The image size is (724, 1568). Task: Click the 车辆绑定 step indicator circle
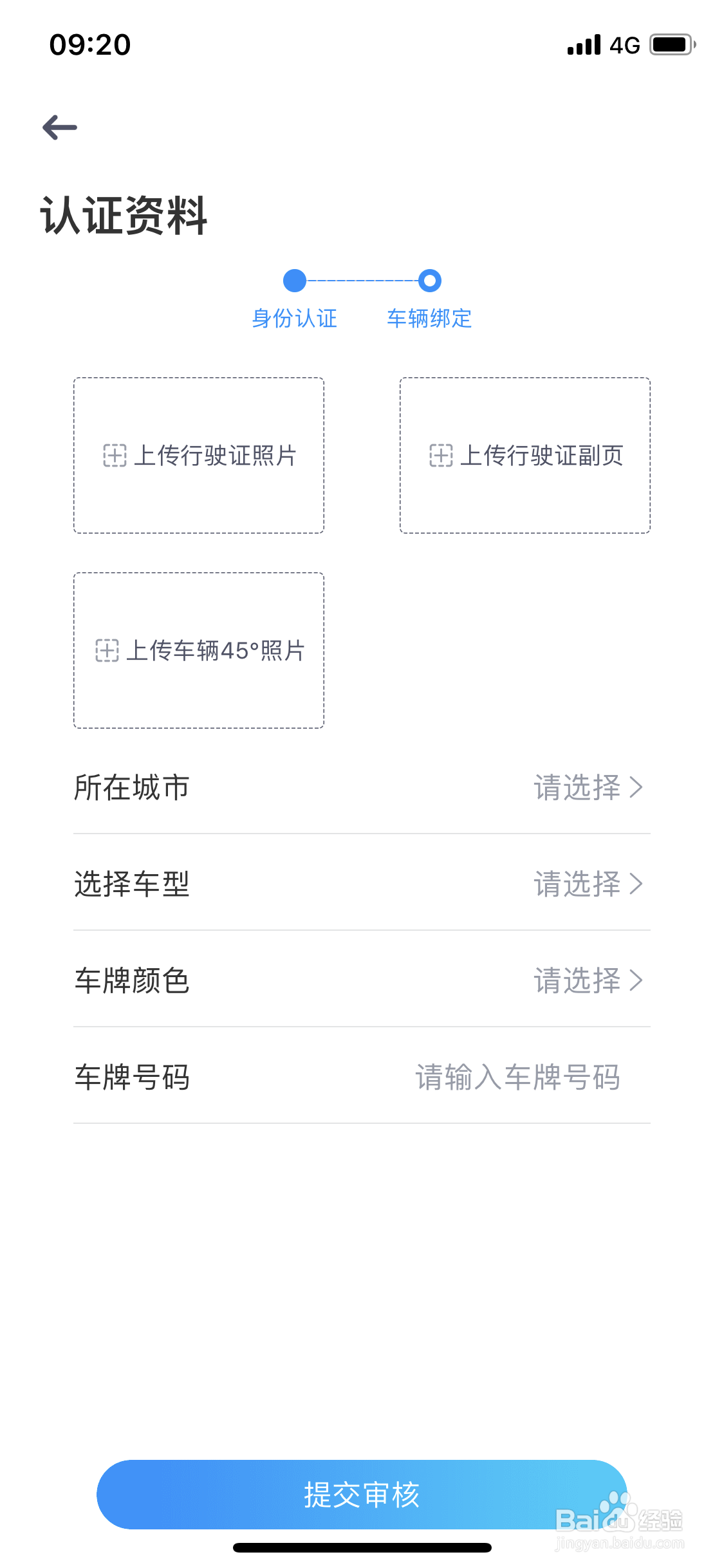click(x=429, y=281)
